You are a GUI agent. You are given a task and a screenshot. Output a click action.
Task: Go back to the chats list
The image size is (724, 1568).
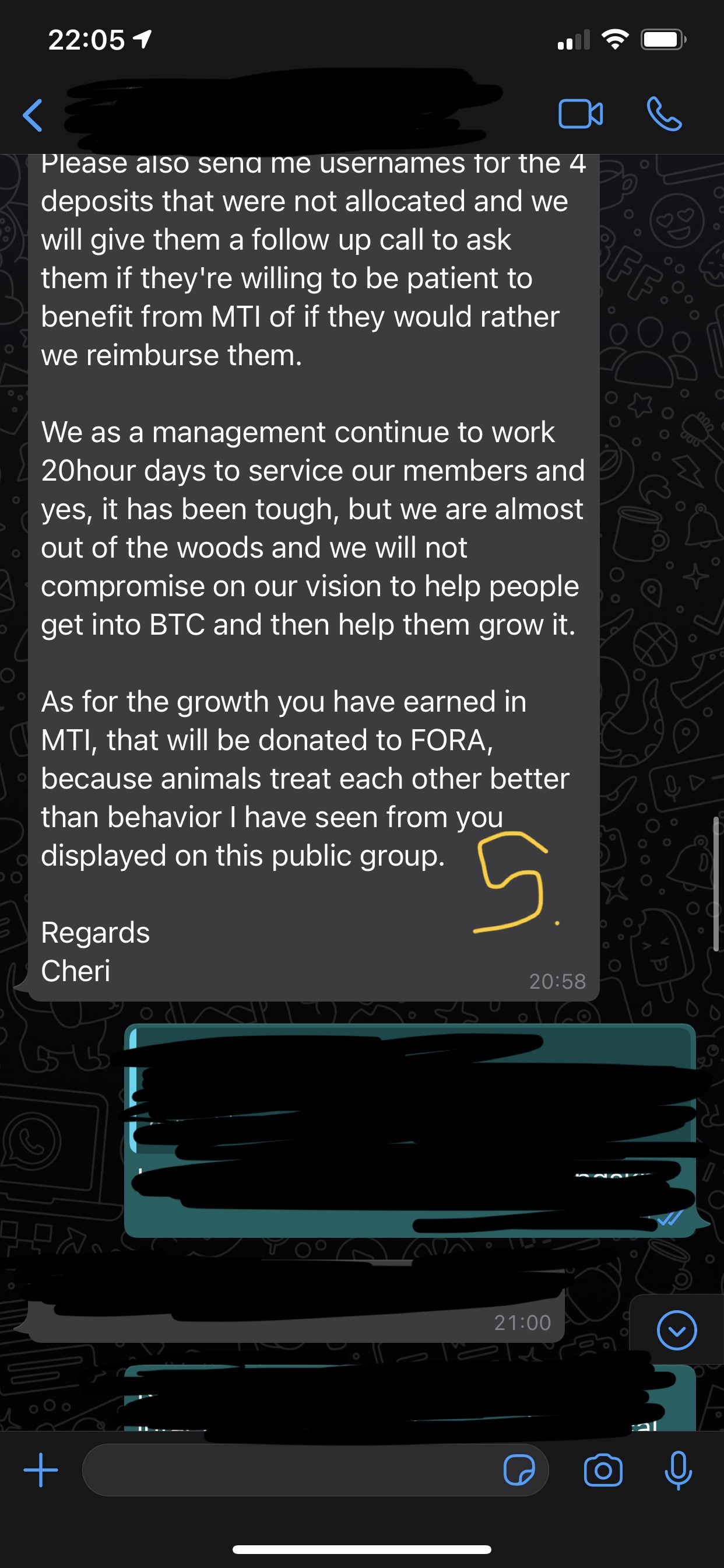point(33,115)
